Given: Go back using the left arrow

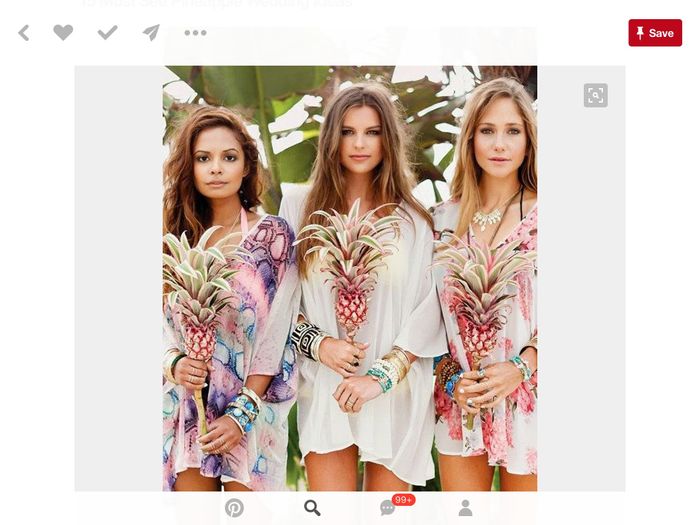Looking at the screenshot, I should (24, 33).
